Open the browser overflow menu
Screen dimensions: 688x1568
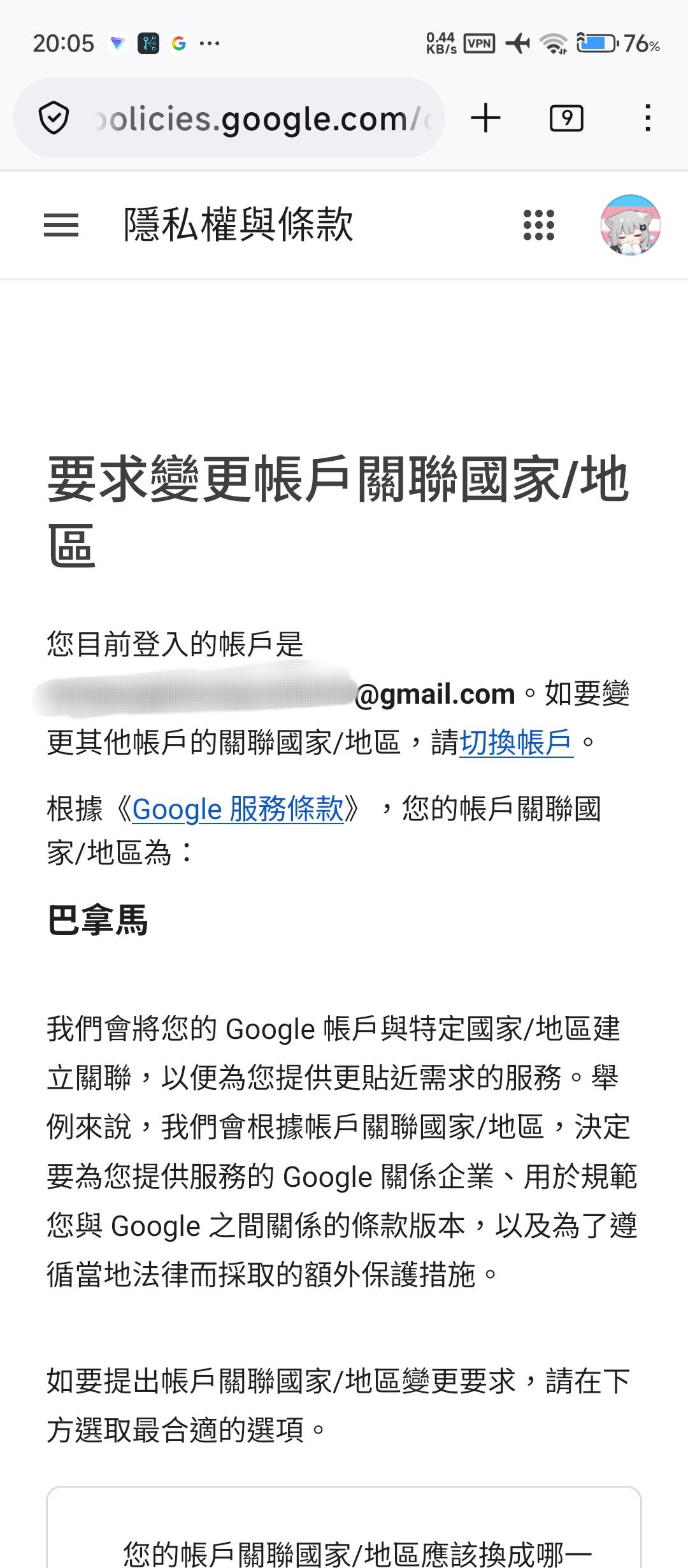pyautogui.click(x=647, y=119)
